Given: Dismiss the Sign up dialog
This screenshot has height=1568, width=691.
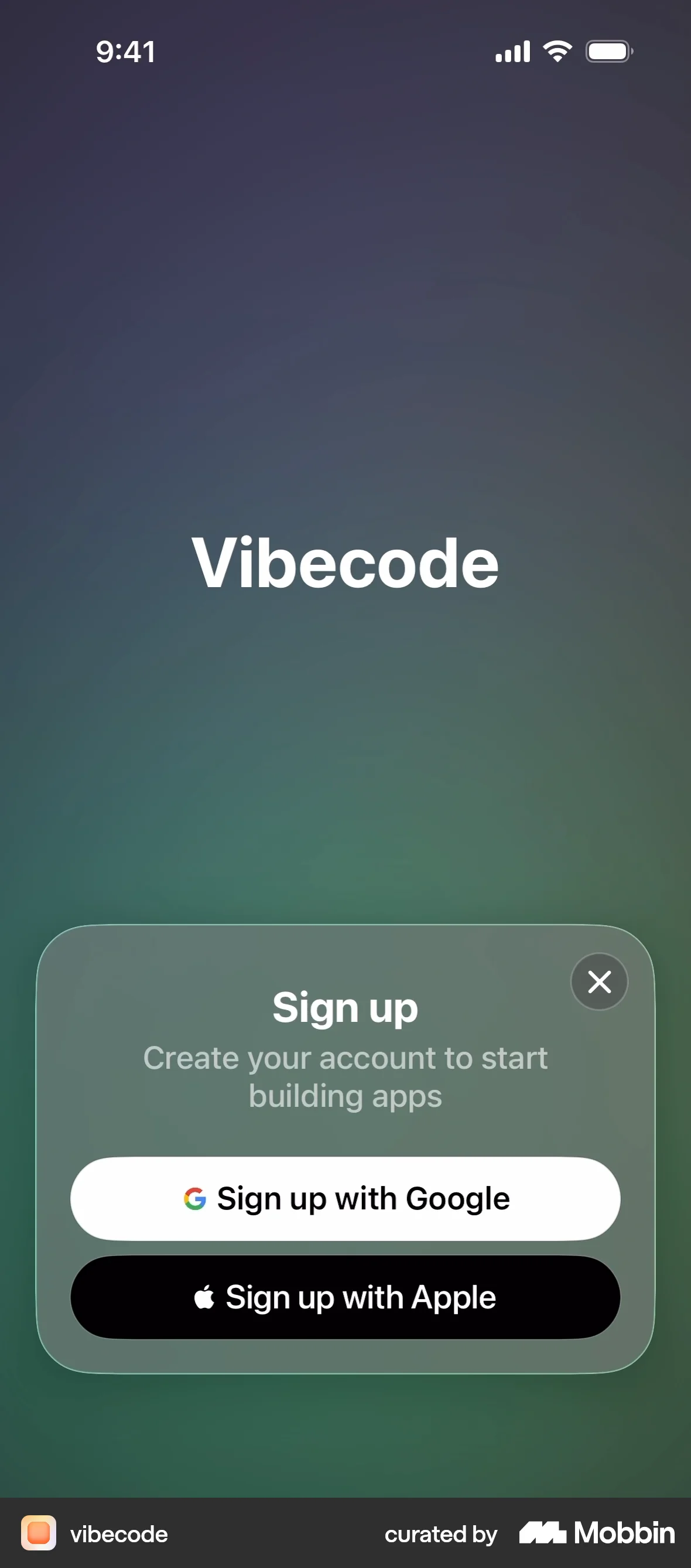Looking at the screenshot, I should coord(599,981).
